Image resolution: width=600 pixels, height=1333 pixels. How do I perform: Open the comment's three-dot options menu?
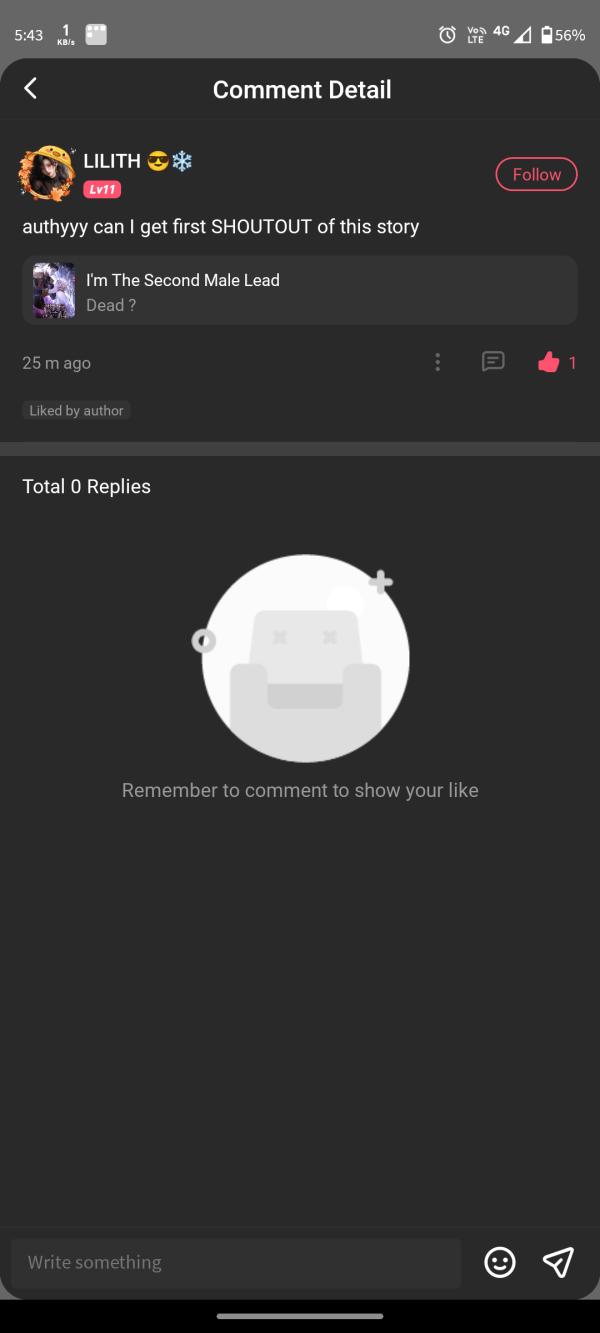437,362
